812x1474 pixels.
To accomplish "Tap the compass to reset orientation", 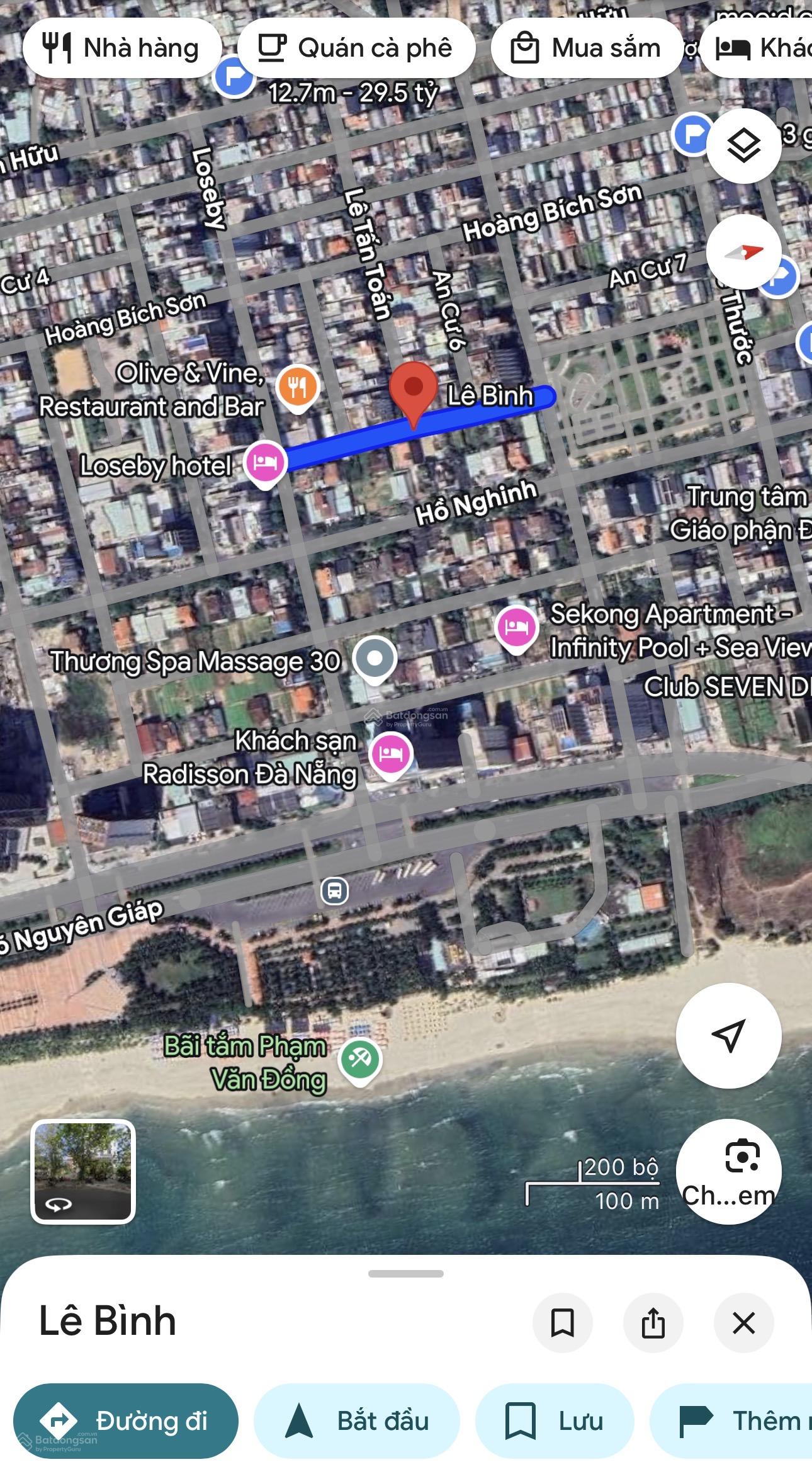I will click(743, 252).
